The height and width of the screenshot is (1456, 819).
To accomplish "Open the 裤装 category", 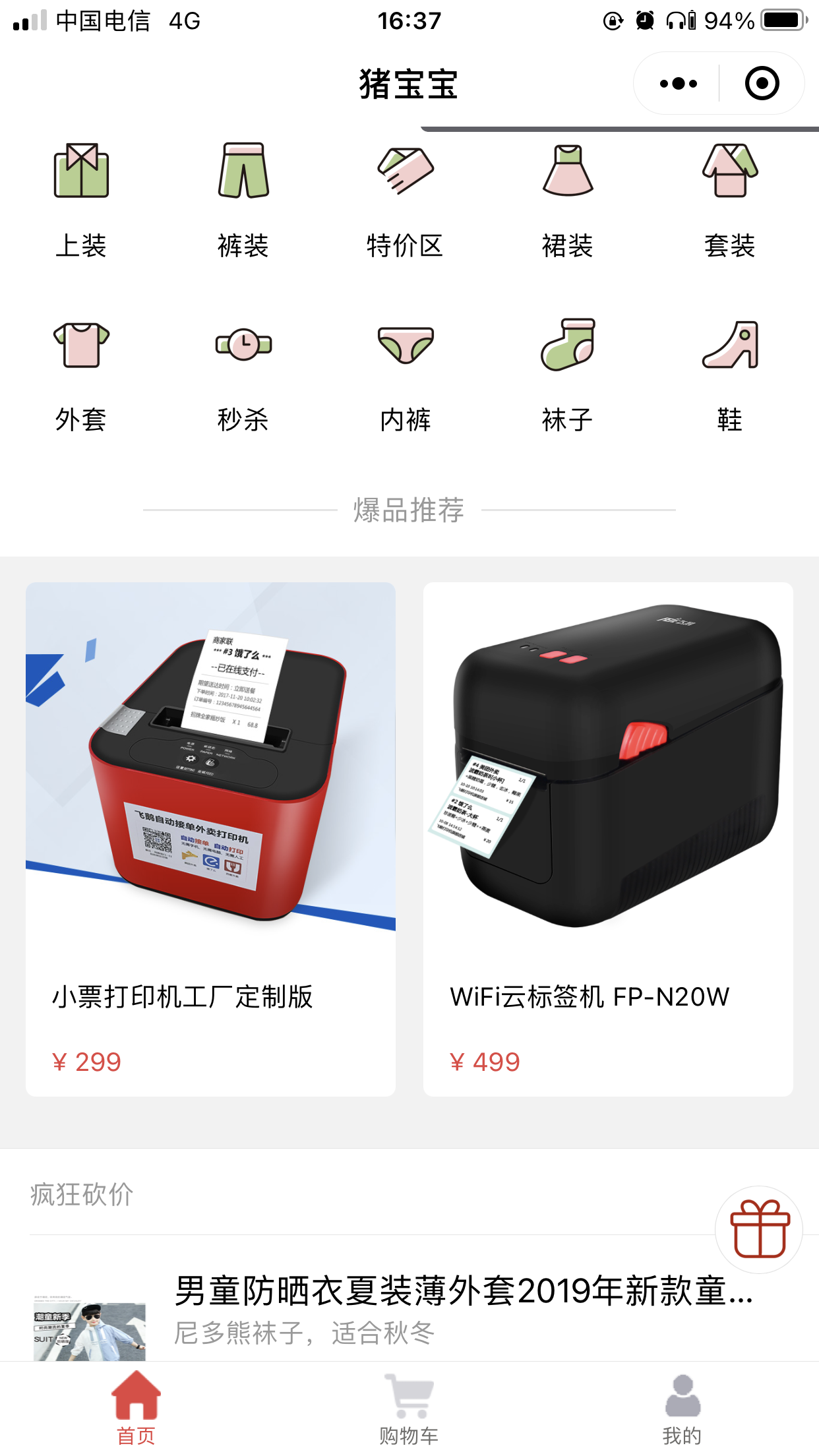I will (243, 198).
